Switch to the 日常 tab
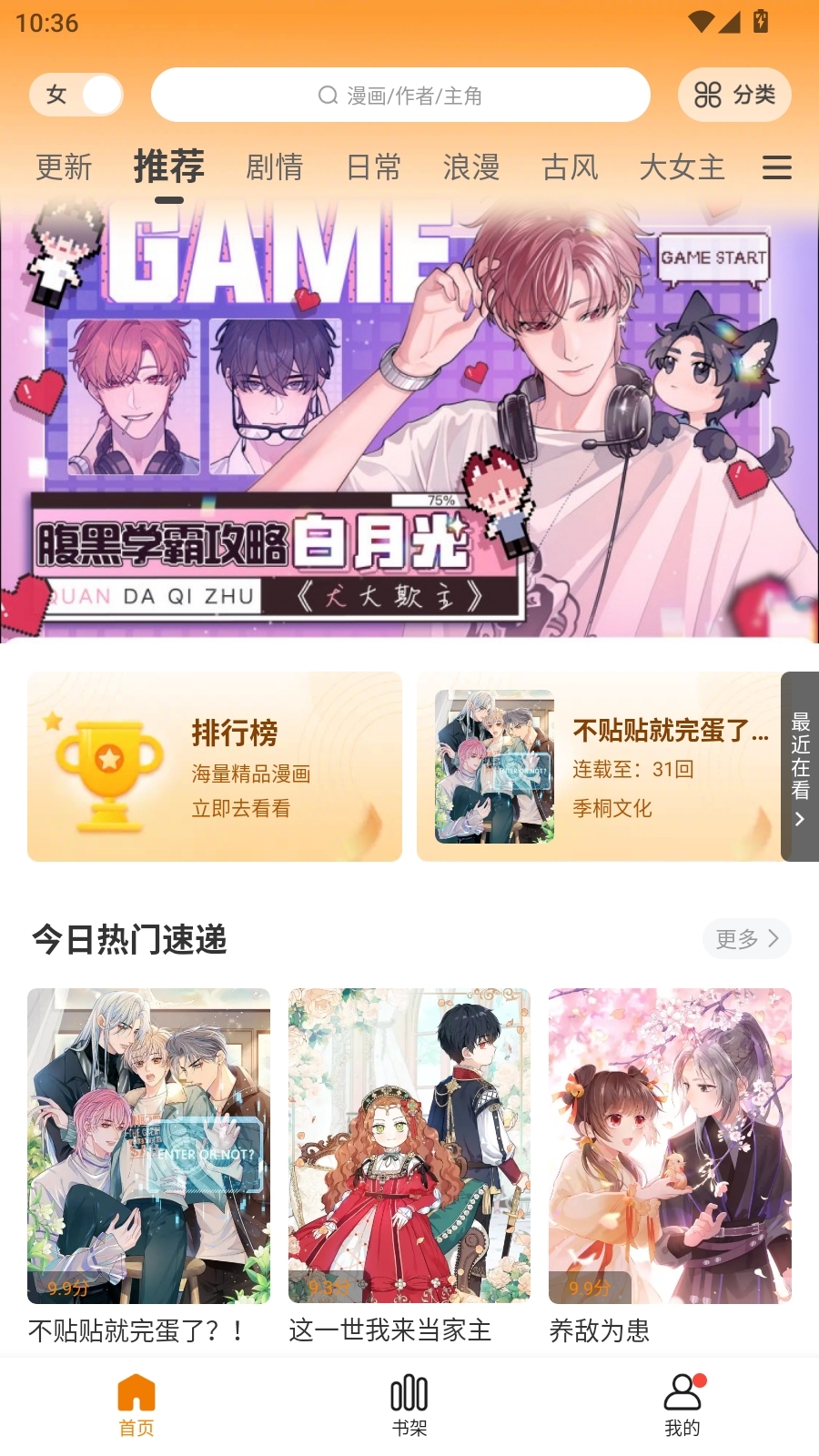This screenshot has width=819, height=1456. (x=373, y=167)
